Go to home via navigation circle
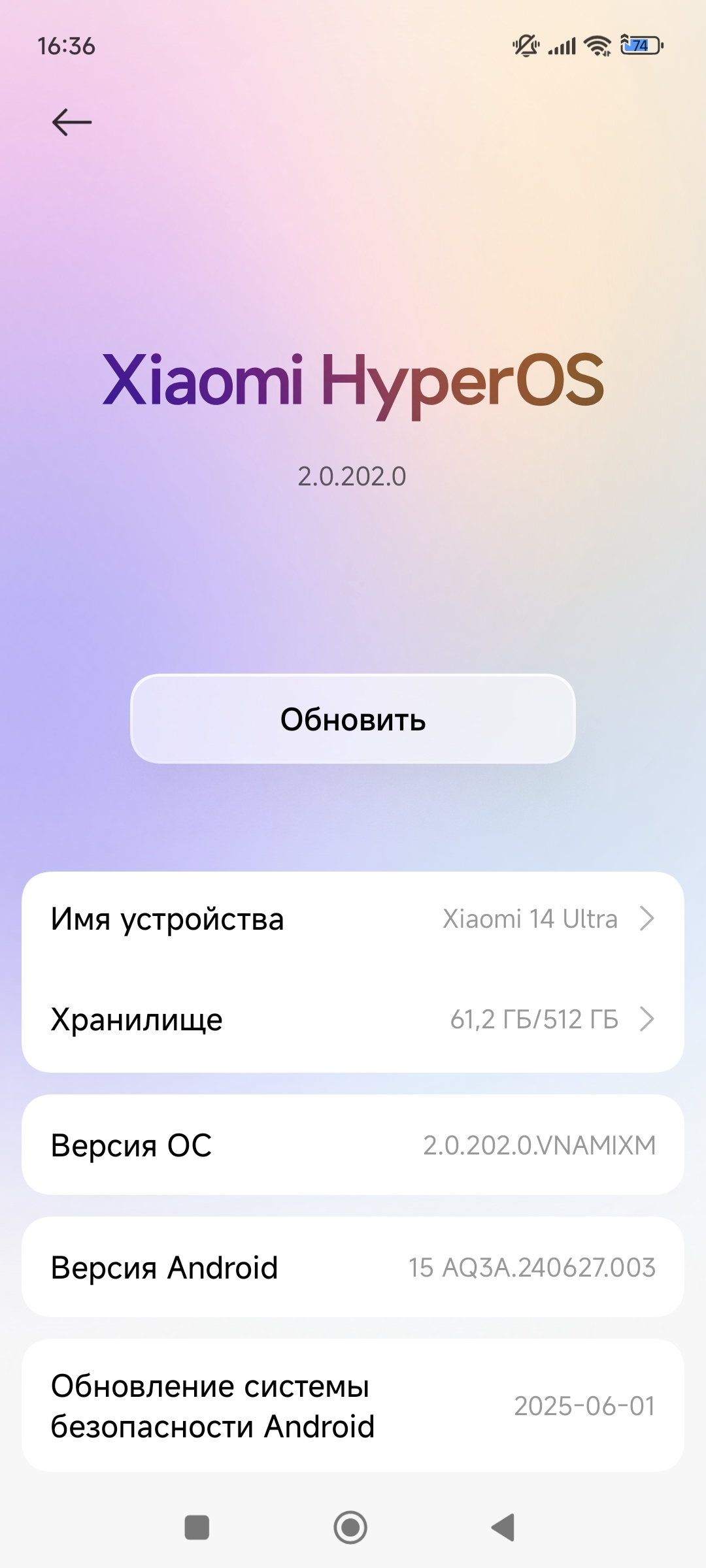Image resolution: width=706 pixels, height=1568 pixels. click(350, 1527)
